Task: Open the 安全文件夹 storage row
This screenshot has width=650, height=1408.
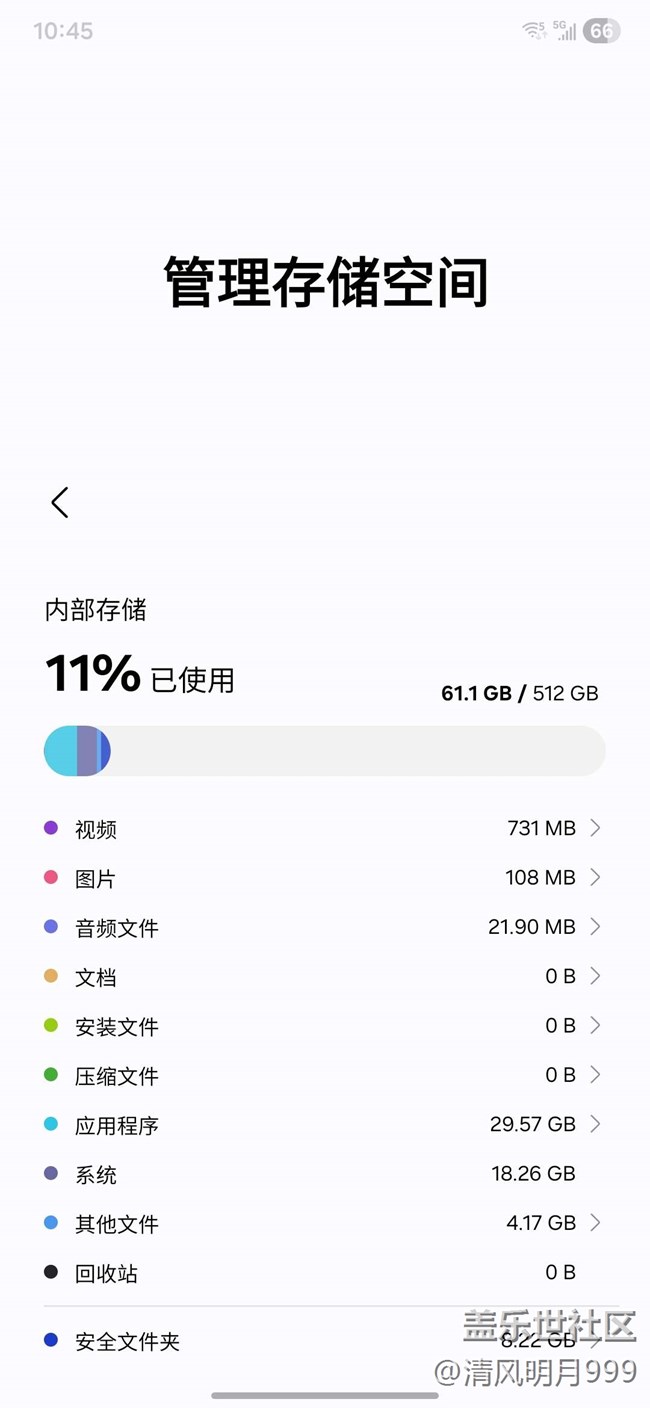Action: click(323, 1341)
